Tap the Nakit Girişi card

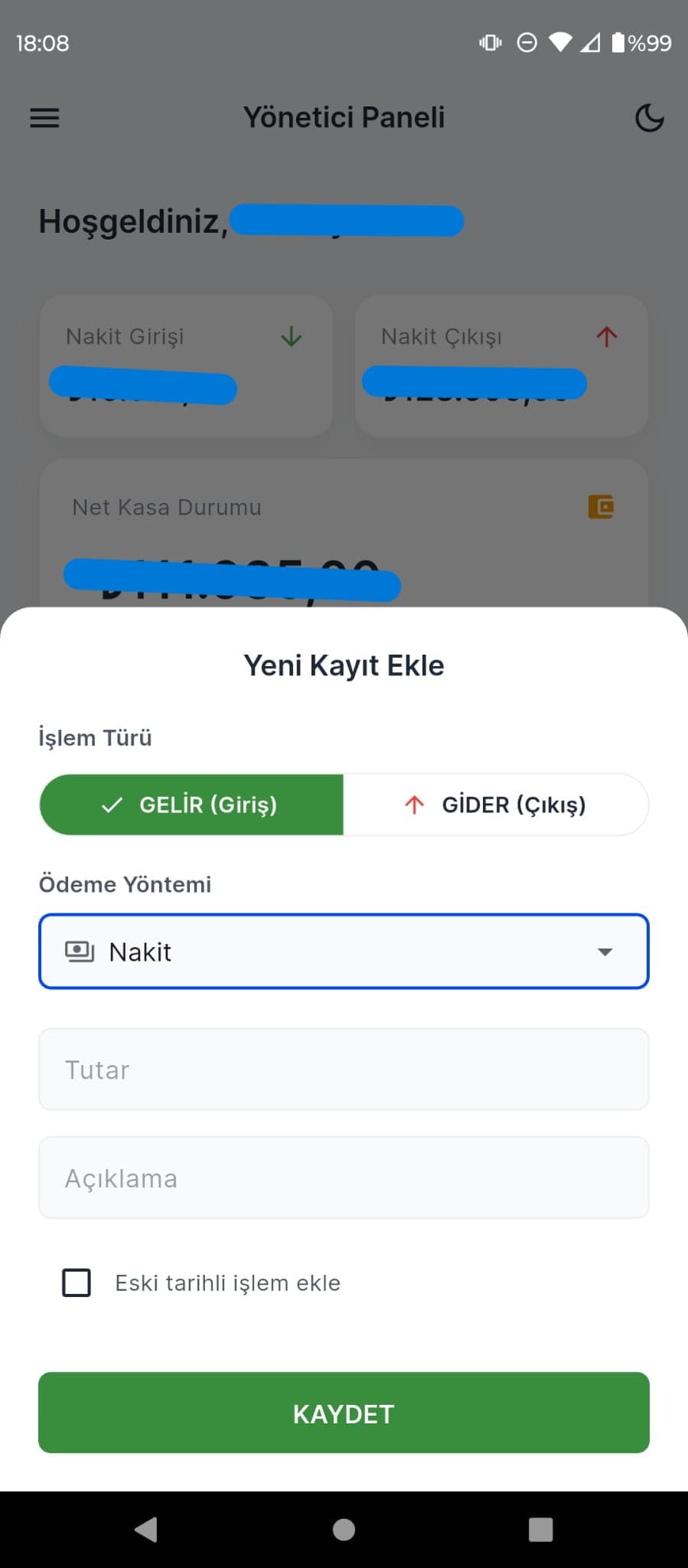tap(185, 365)
